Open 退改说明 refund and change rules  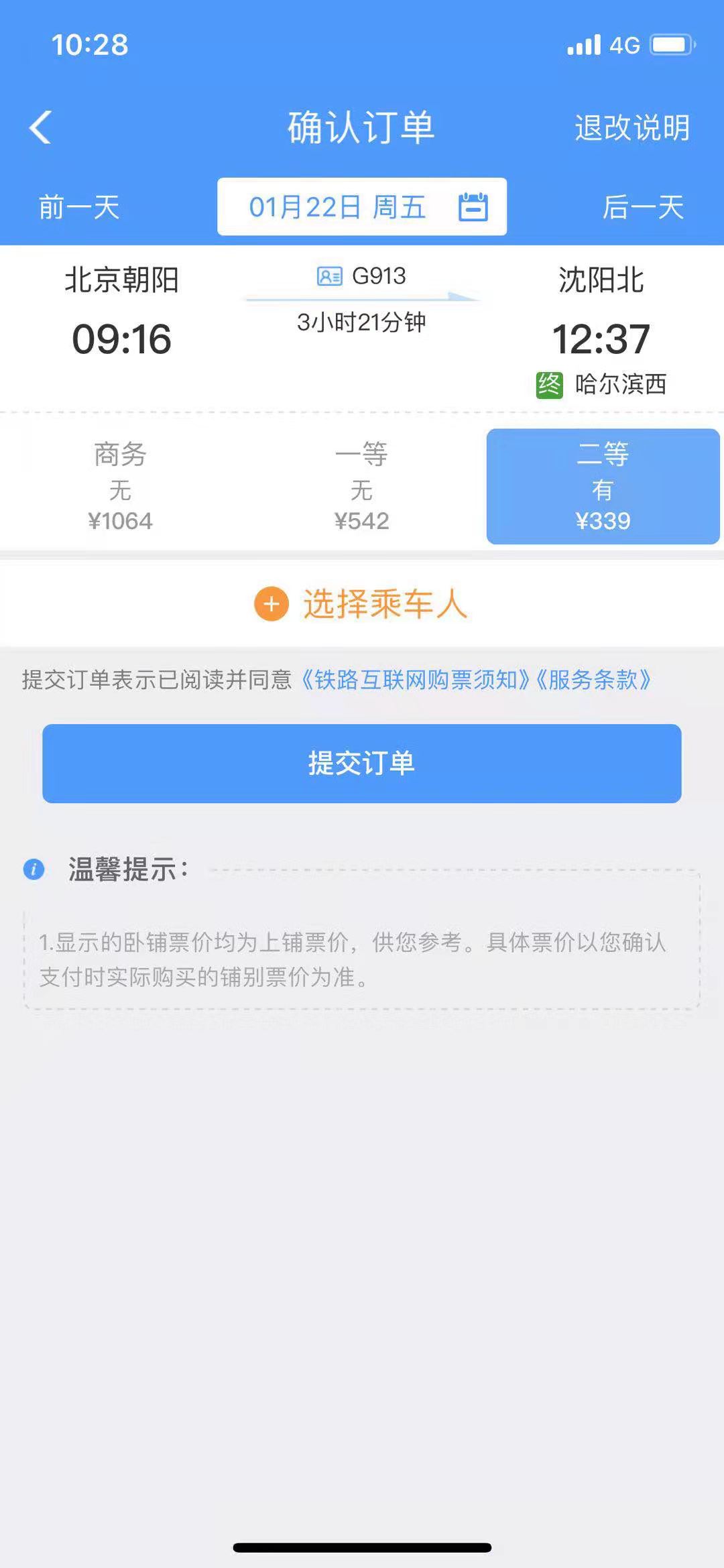point(631,127)
